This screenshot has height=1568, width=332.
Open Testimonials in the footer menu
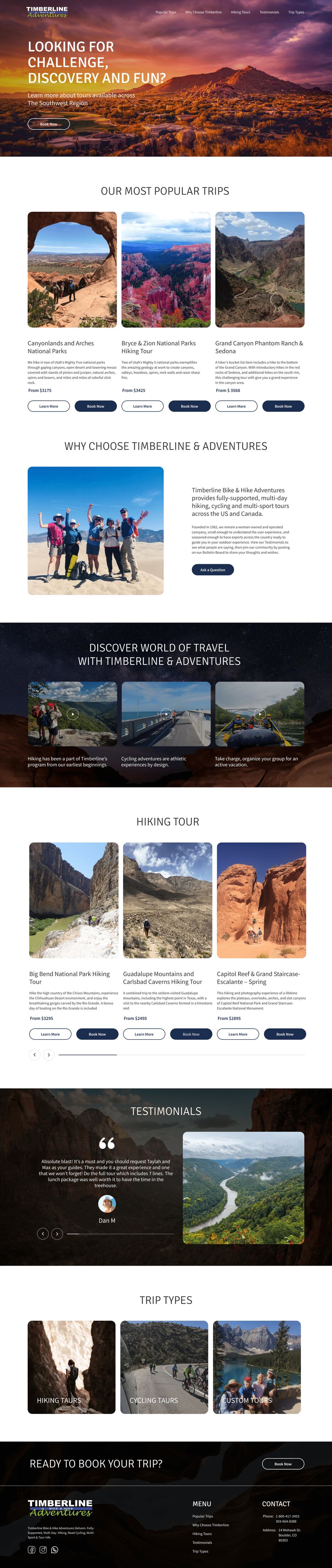[202, 1542]
